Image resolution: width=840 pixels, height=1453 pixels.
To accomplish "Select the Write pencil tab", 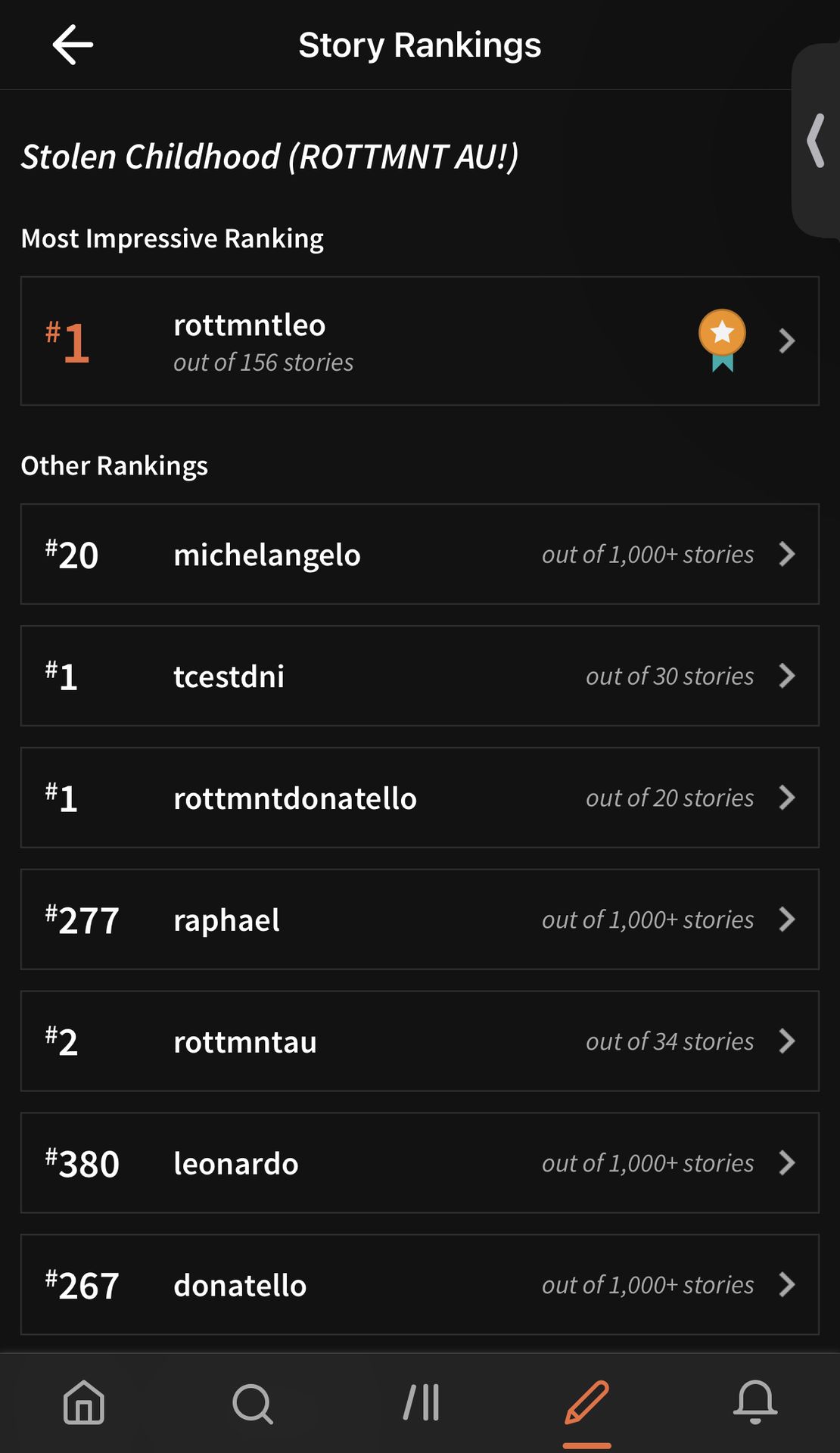I will 587,1404.
